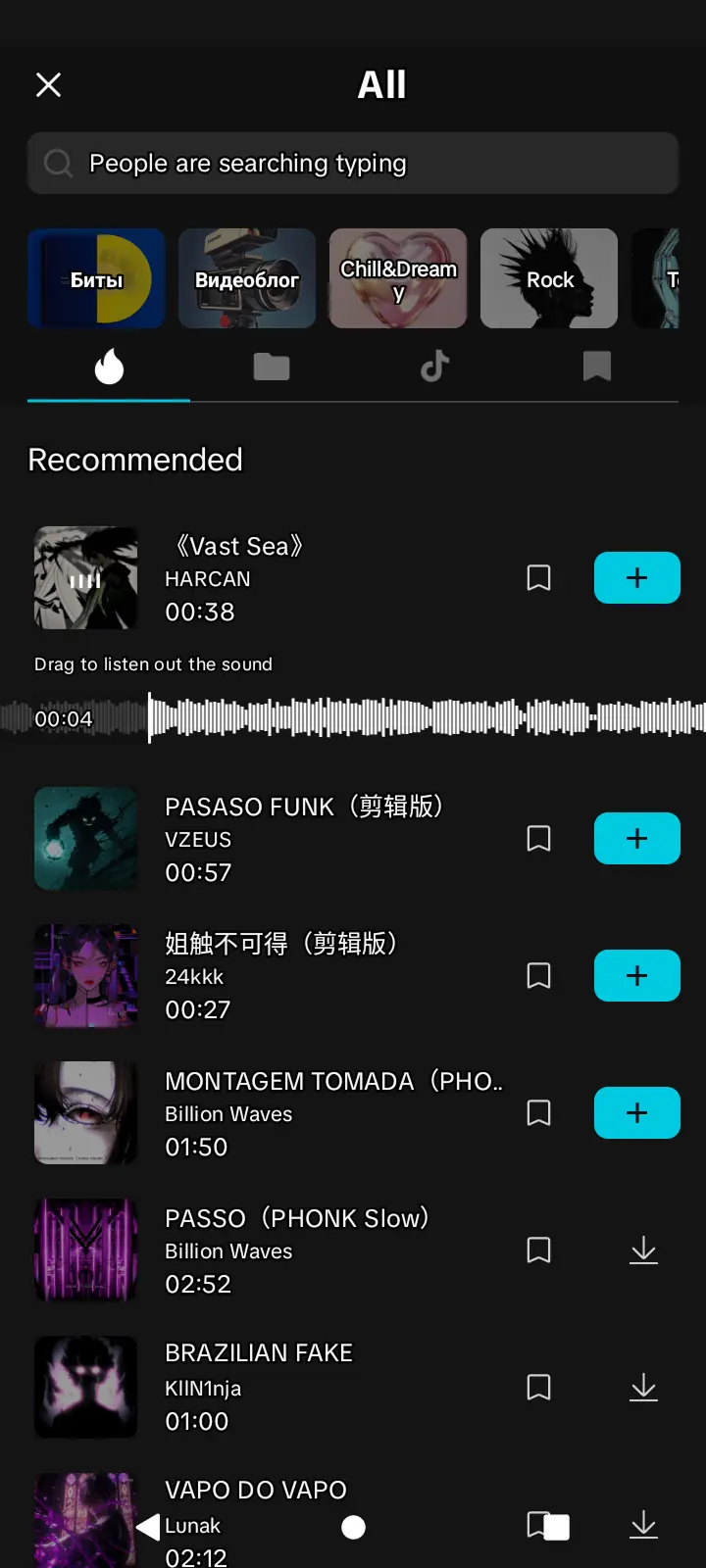Switch to the saved bookmarks tab
This screenshot has height=1568, width=706.
(597, 367)
